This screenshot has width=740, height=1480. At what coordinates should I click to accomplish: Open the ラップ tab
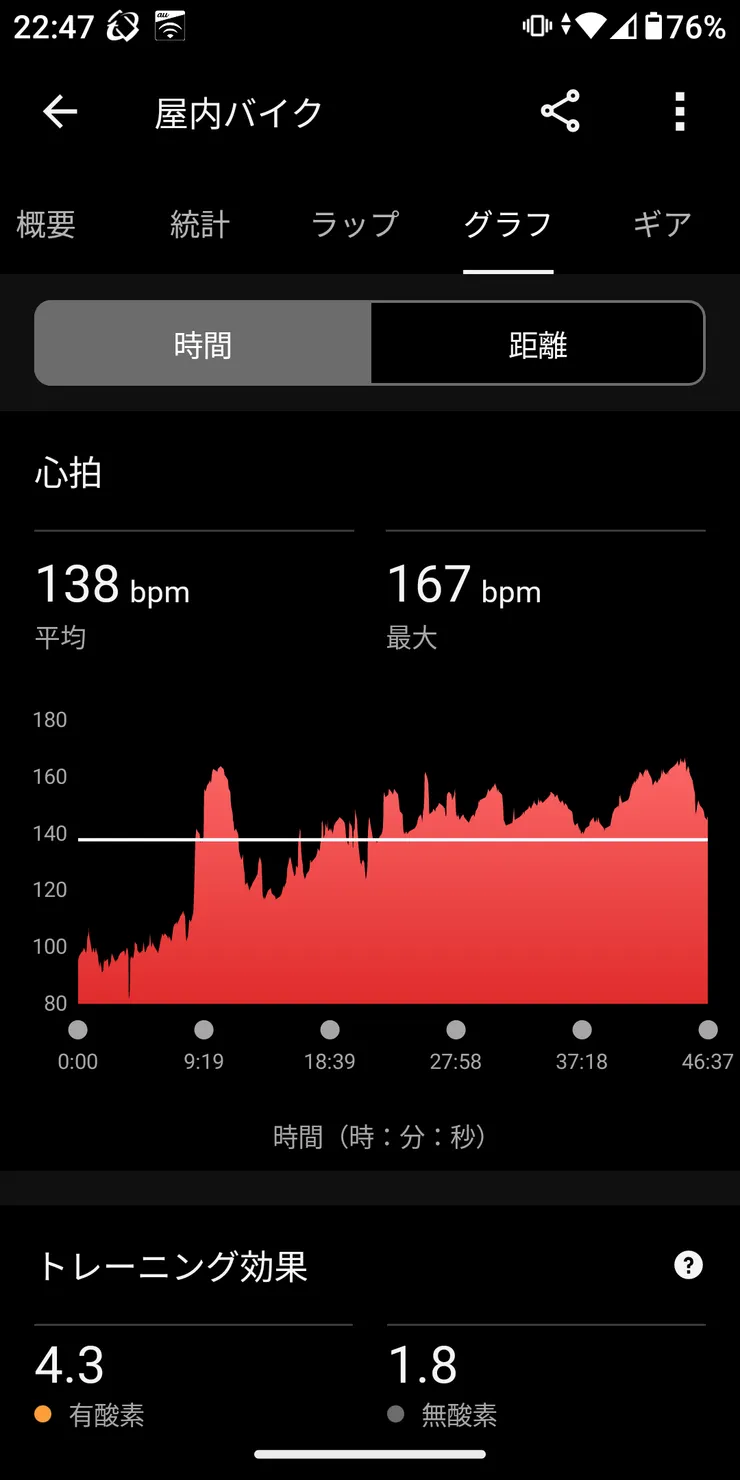tap(355, 224)
